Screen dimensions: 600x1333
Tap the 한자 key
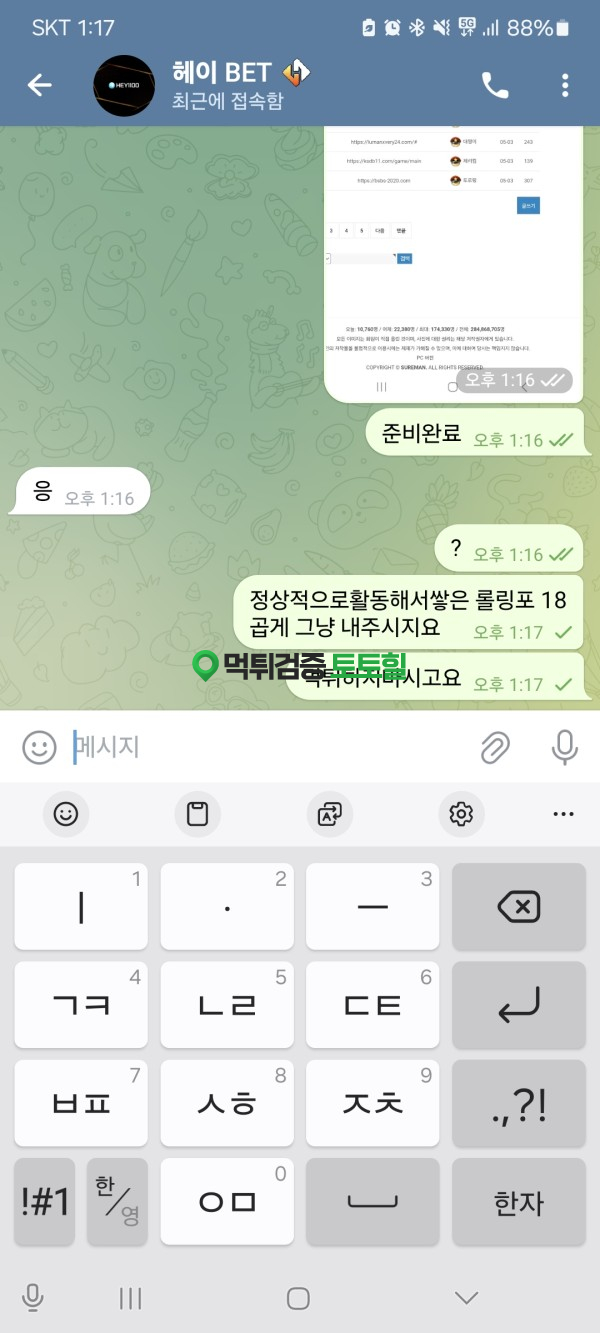(518, 1201)
